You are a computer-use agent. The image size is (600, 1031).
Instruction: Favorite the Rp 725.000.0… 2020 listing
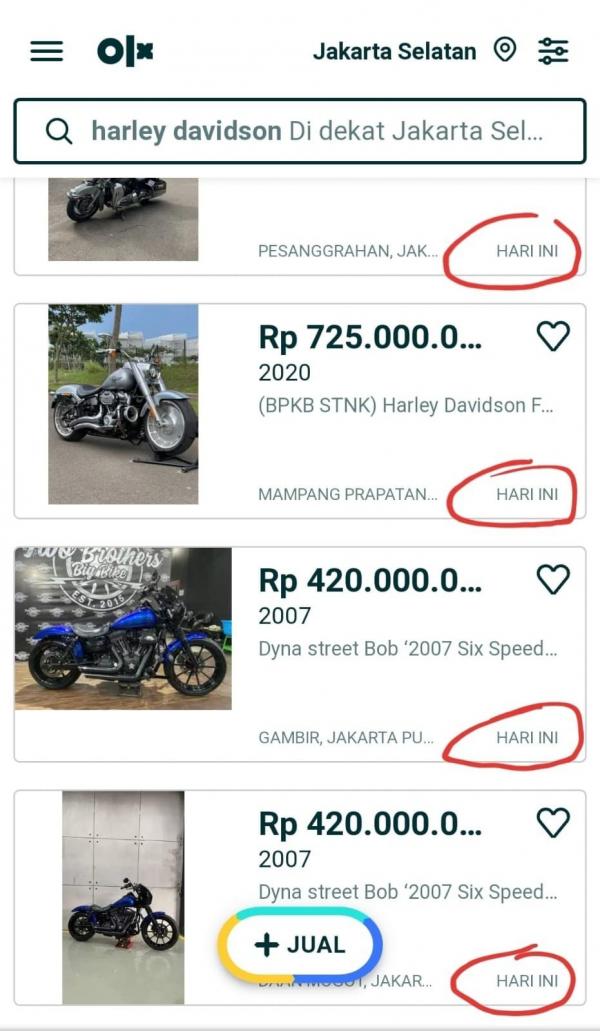553,337
